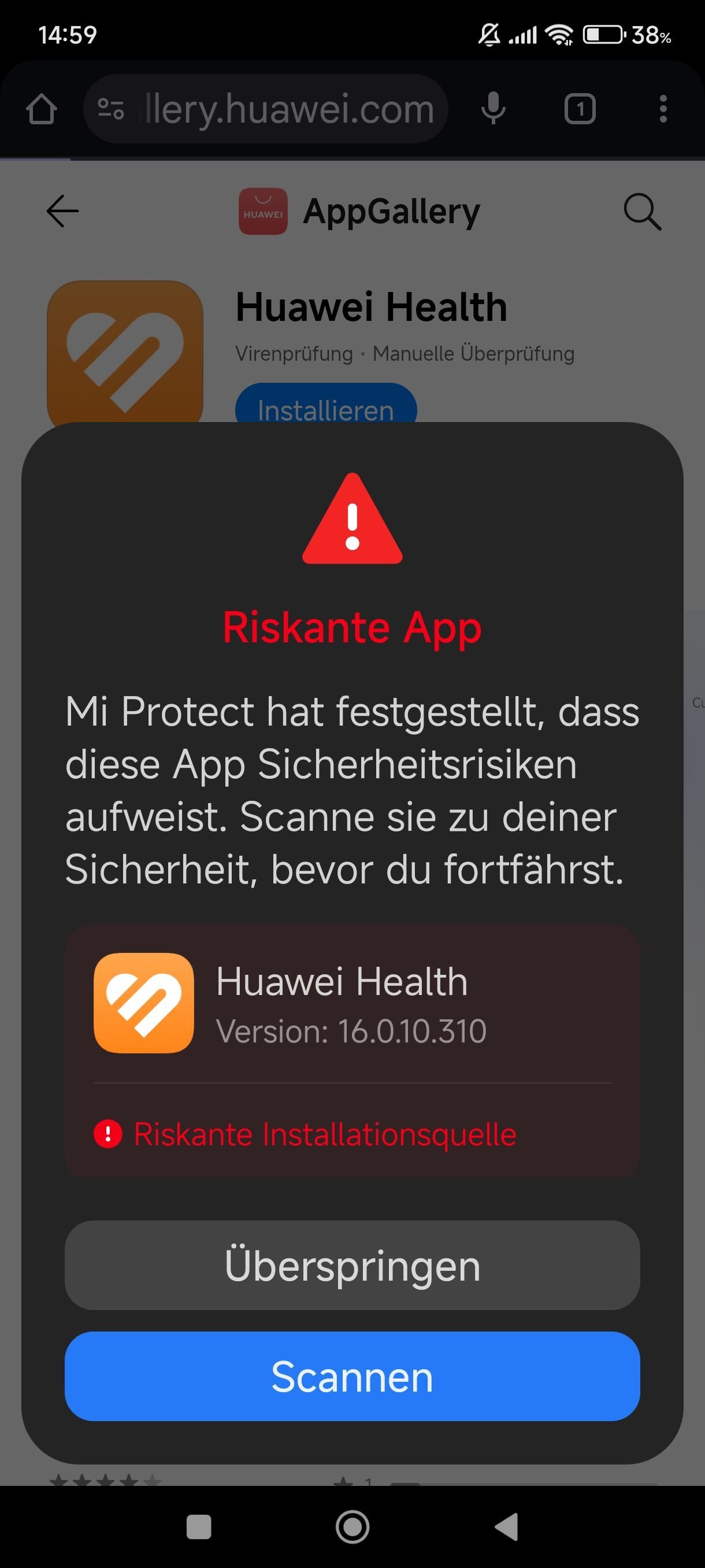705x1568 pixels.
Task: Open recent apps from the navigation bar
Action: (198, 1526)
